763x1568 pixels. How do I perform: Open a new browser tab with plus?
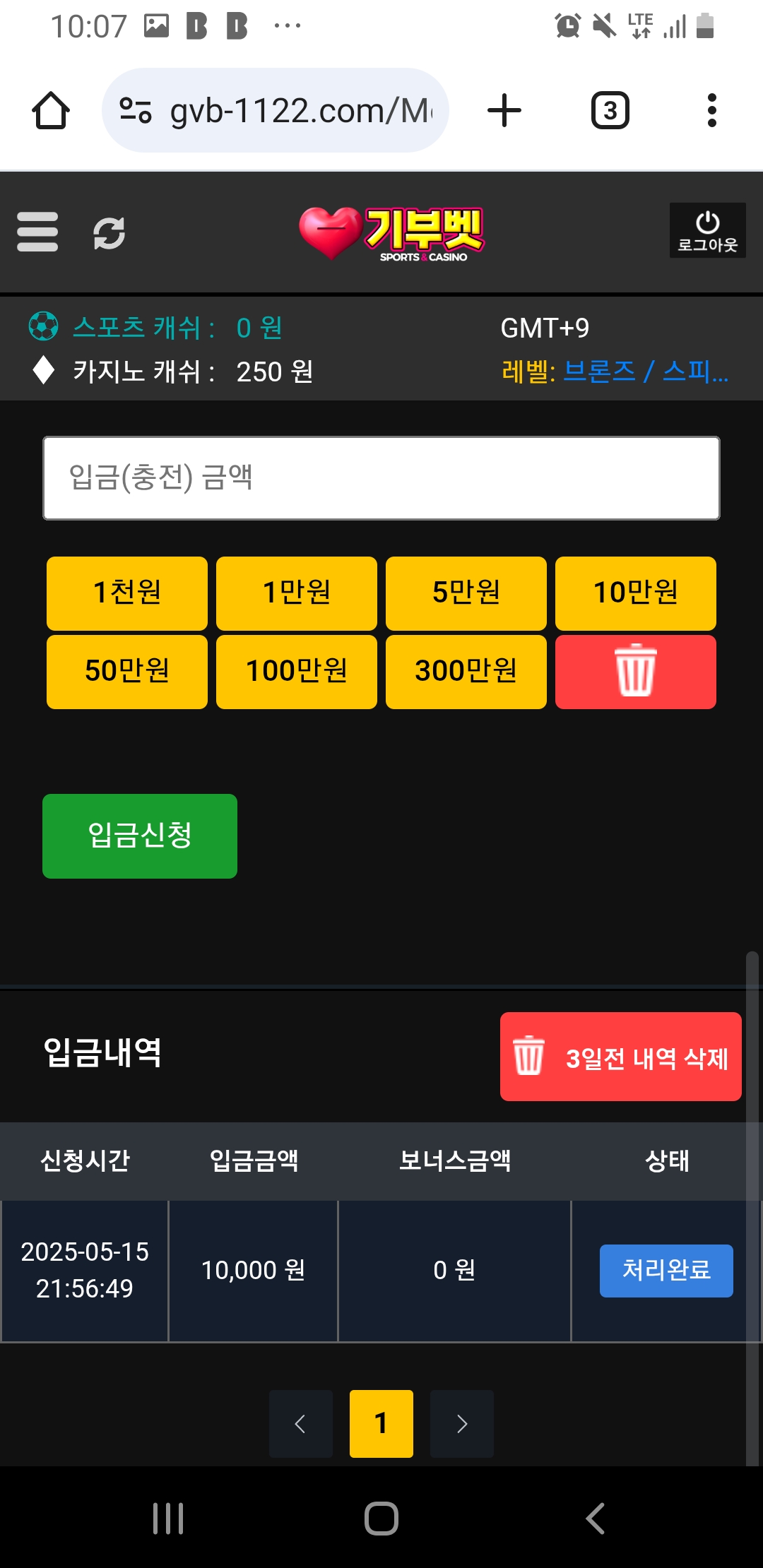coord(504,111)
